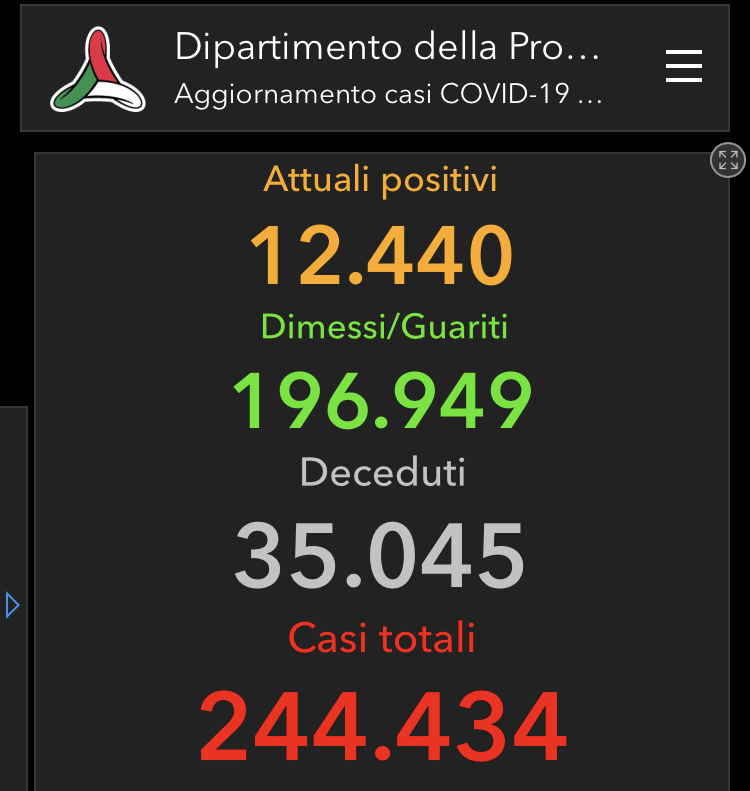Open the hamburger menu
This screenshot has width=750, height=791.
(684, 66)
